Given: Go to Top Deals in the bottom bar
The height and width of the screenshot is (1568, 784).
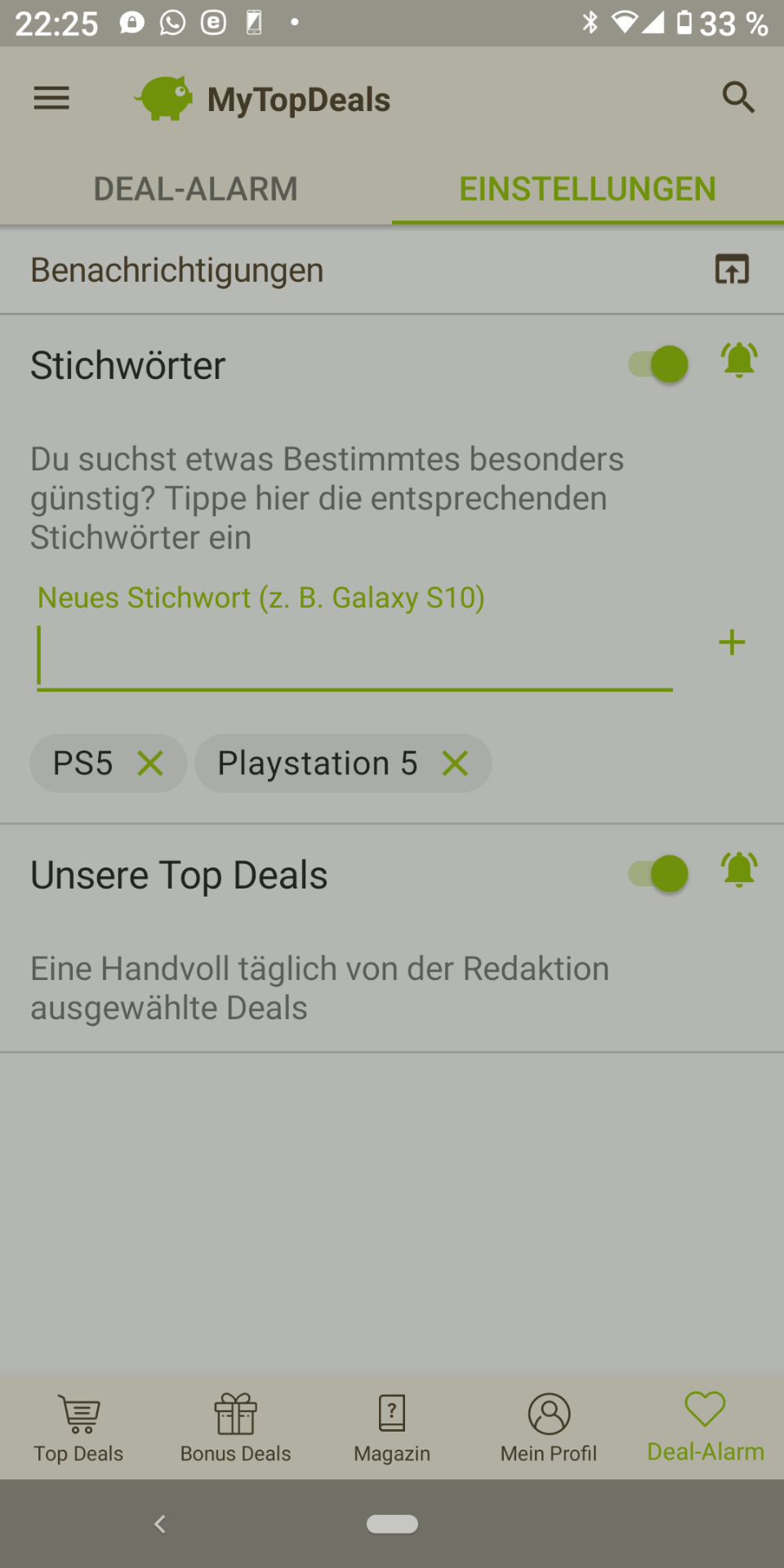Looking at the screenshot, I should click(x=78, y=1428).
